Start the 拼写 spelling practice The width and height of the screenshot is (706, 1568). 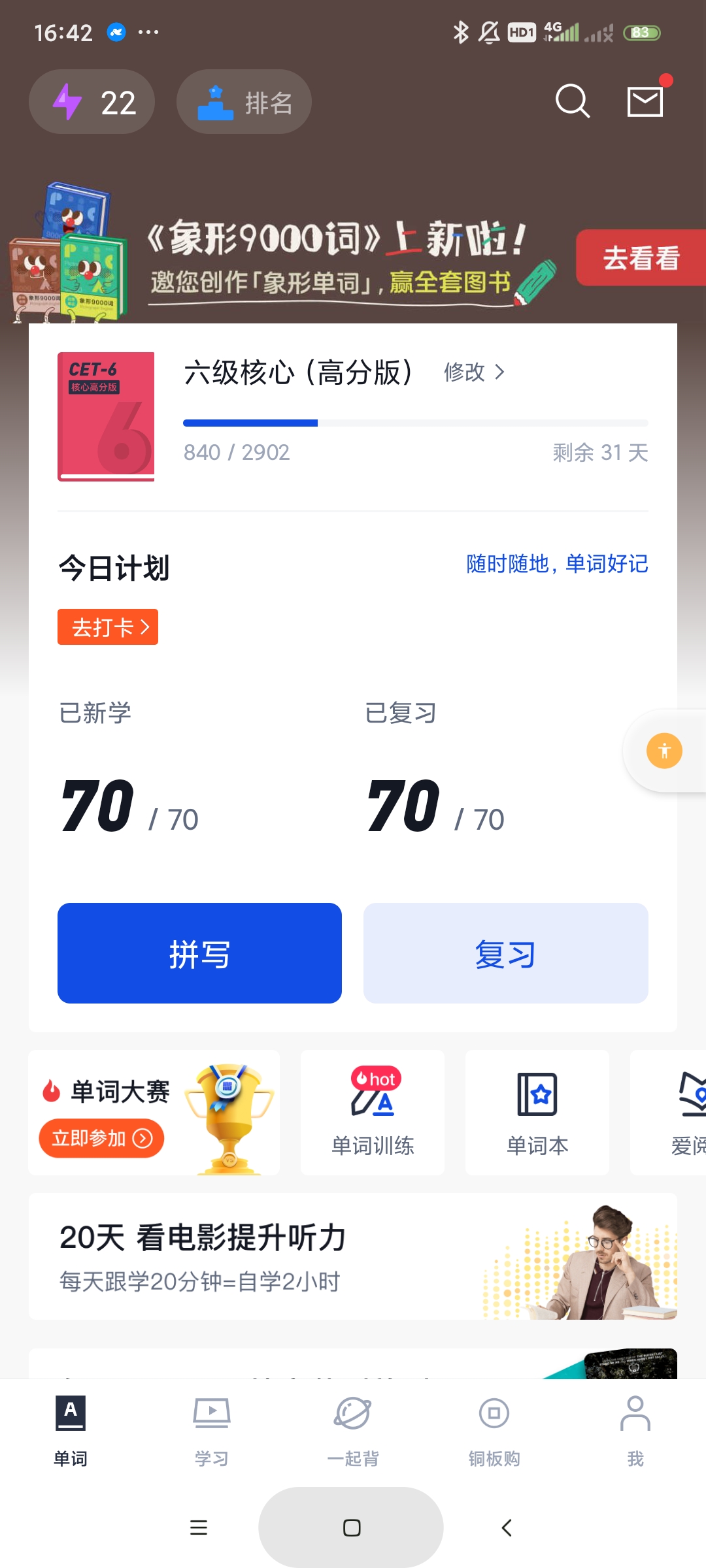pos(199,953)
